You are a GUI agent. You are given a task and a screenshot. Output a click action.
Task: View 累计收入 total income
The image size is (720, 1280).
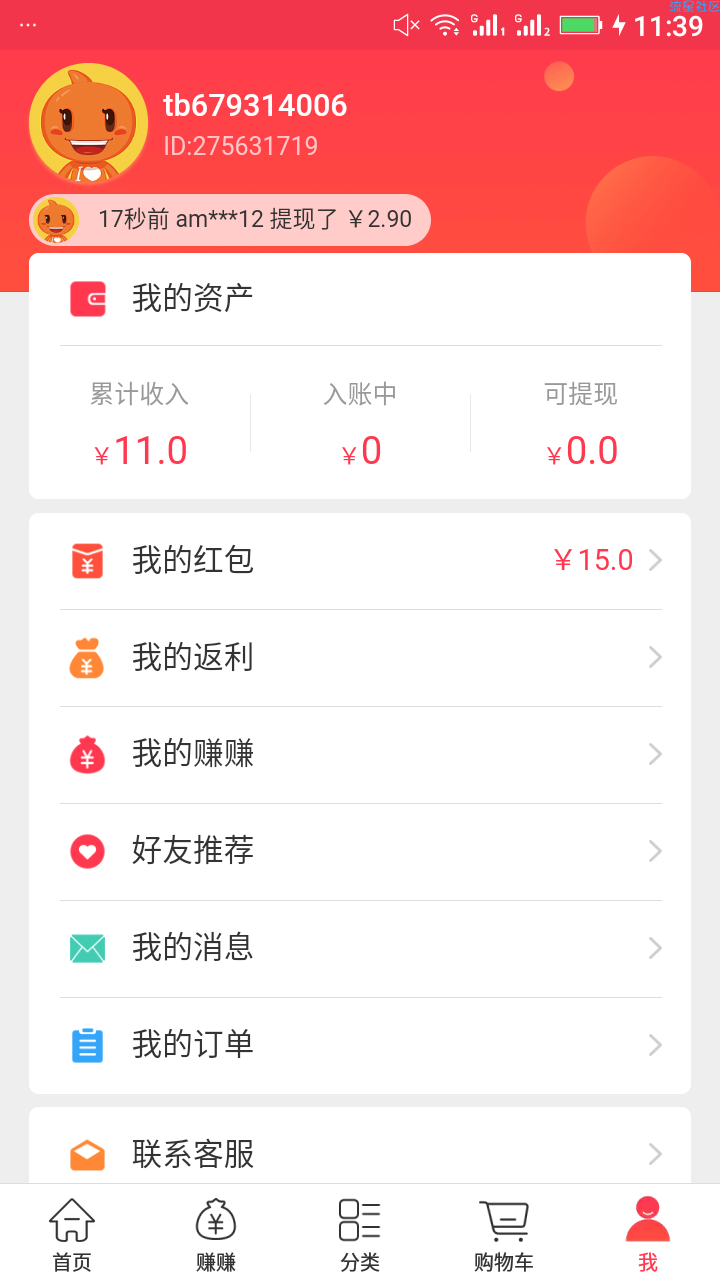pos(140,423)
